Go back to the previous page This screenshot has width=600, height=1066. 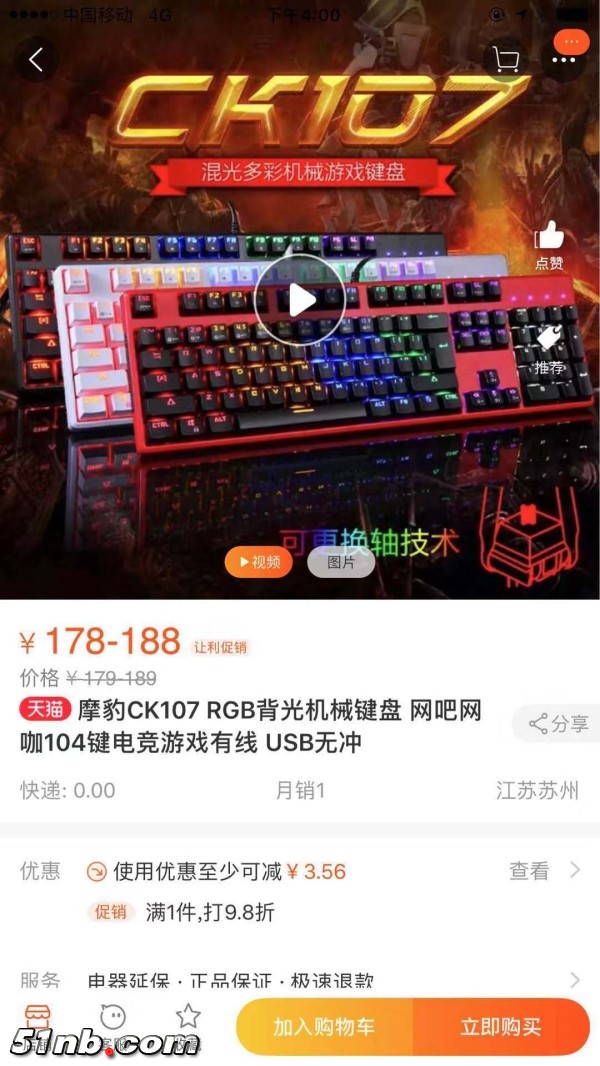click(36, 60)
